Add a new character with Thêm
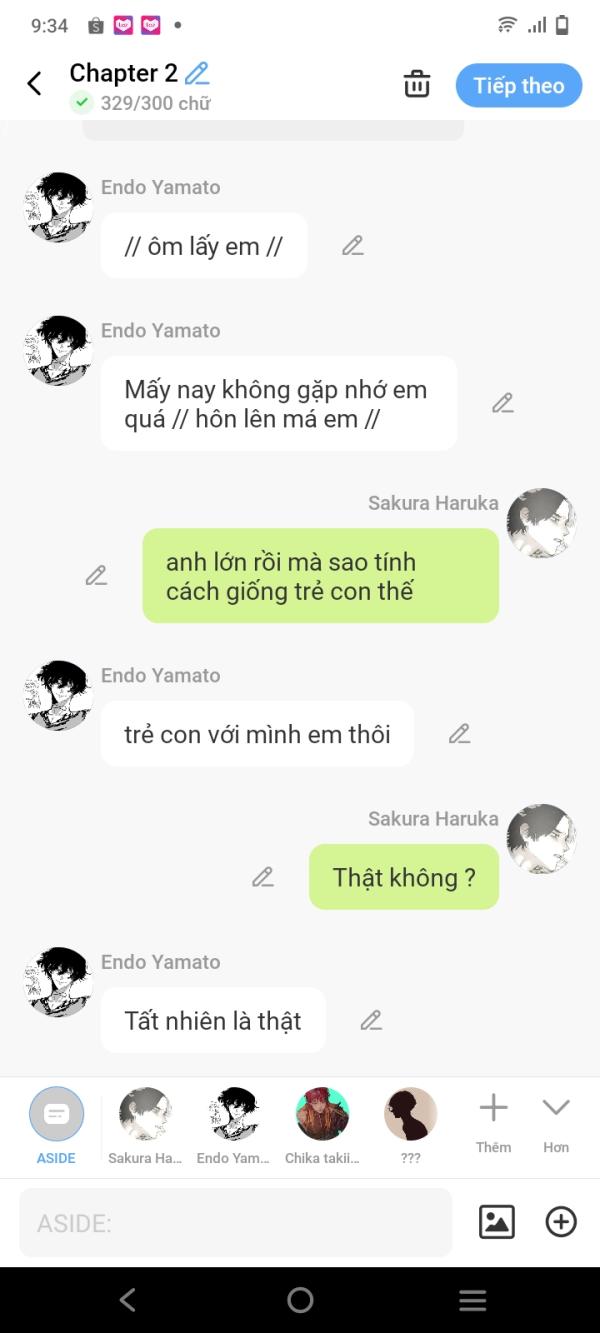This screenshot has height=1333, width=600. tap(493, 1122)
